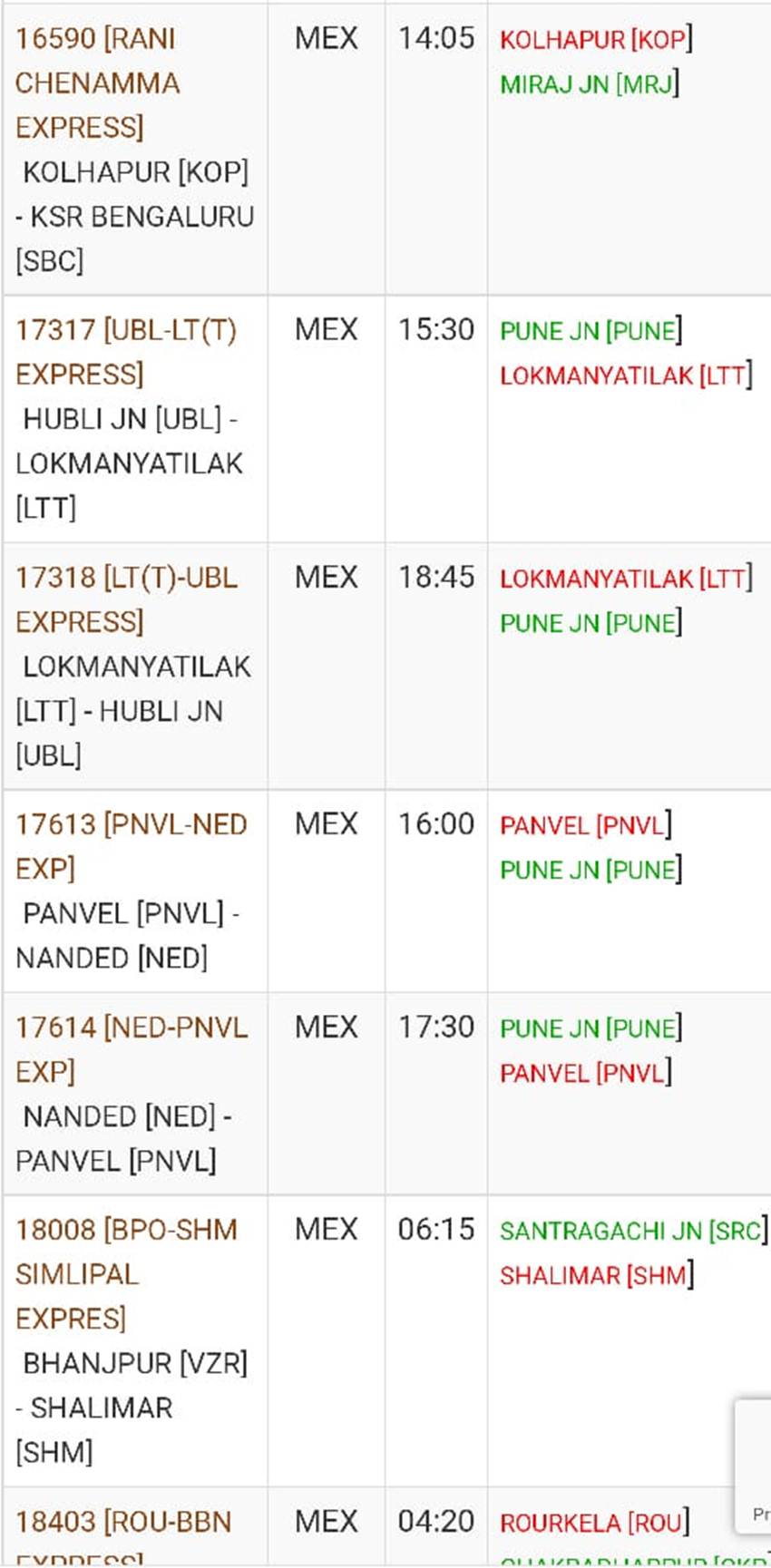Viewport: 771px width, 1568px height.
Task: View train 17614 NED-PNVL Exp
Action: tap(132, 1049)
